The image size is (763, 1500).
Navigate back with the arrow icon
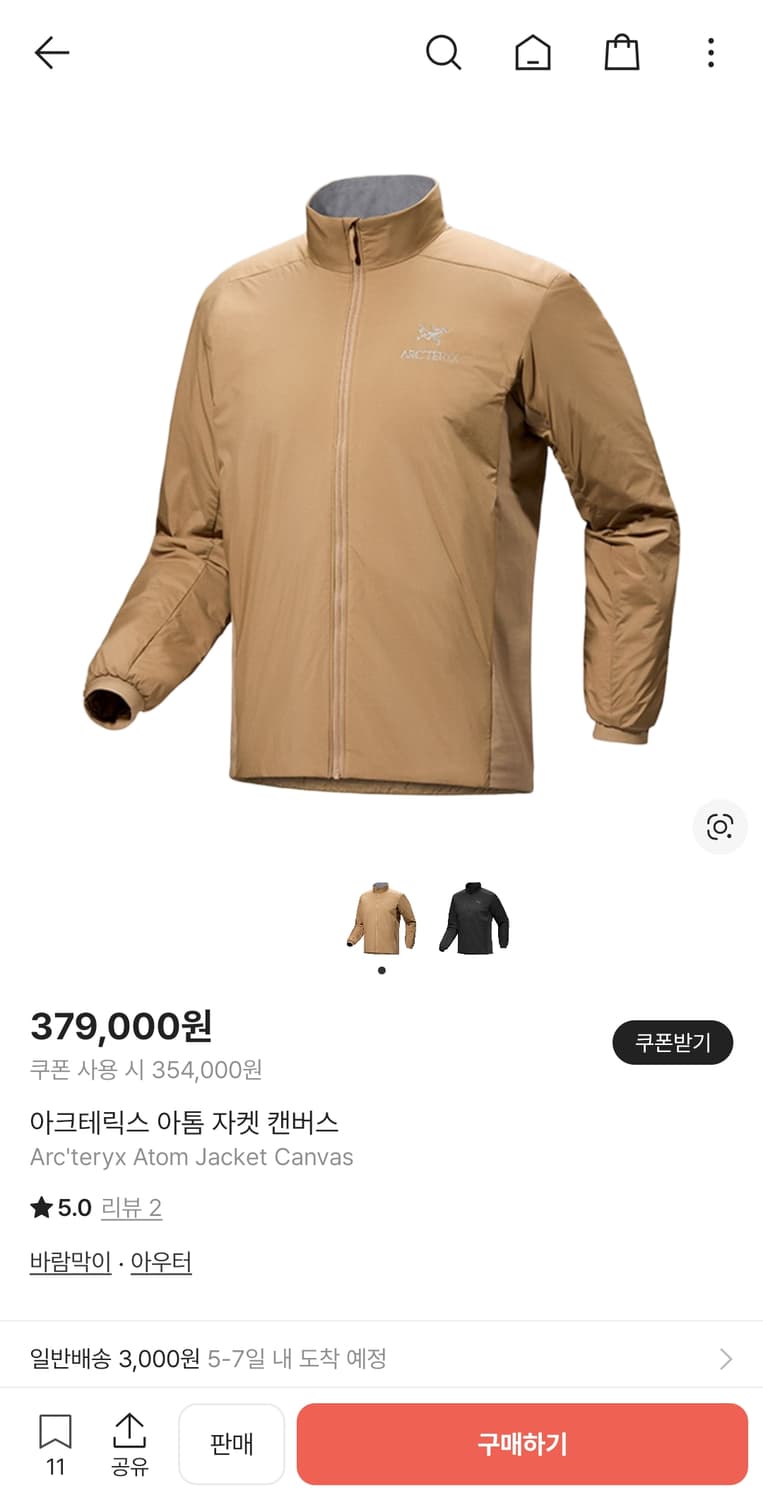pyautogui.click(x=51, y=52)
